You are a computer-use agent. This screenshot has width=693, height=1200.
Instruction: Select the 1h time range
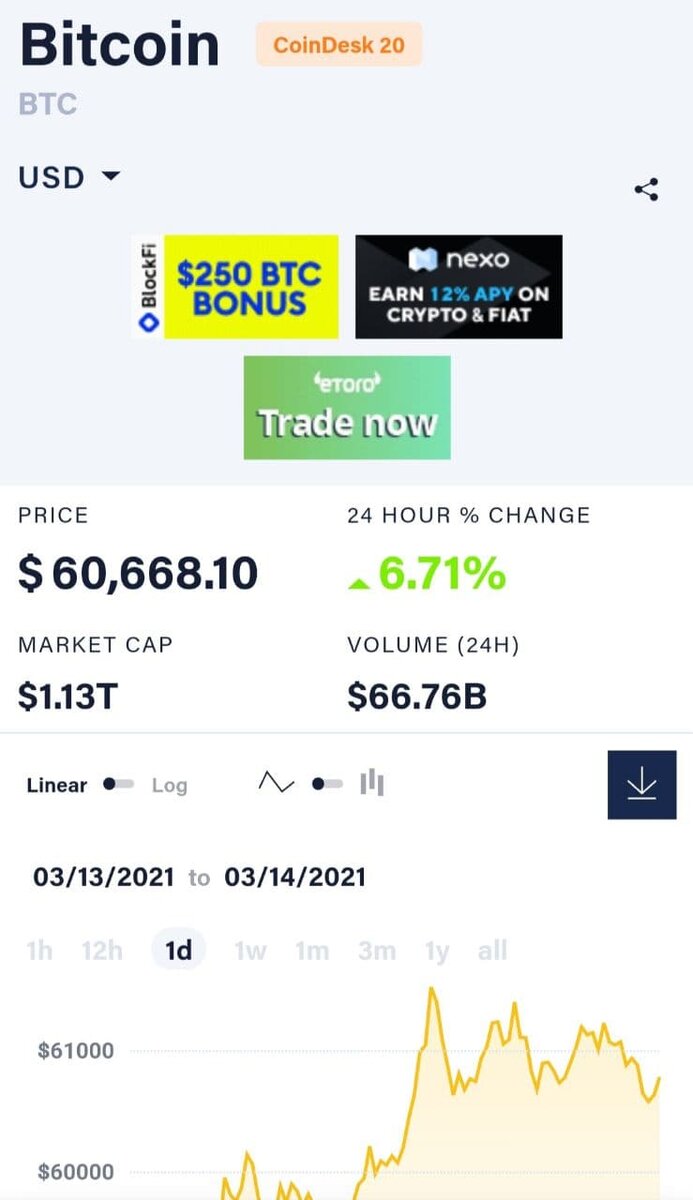pos(39,950)
